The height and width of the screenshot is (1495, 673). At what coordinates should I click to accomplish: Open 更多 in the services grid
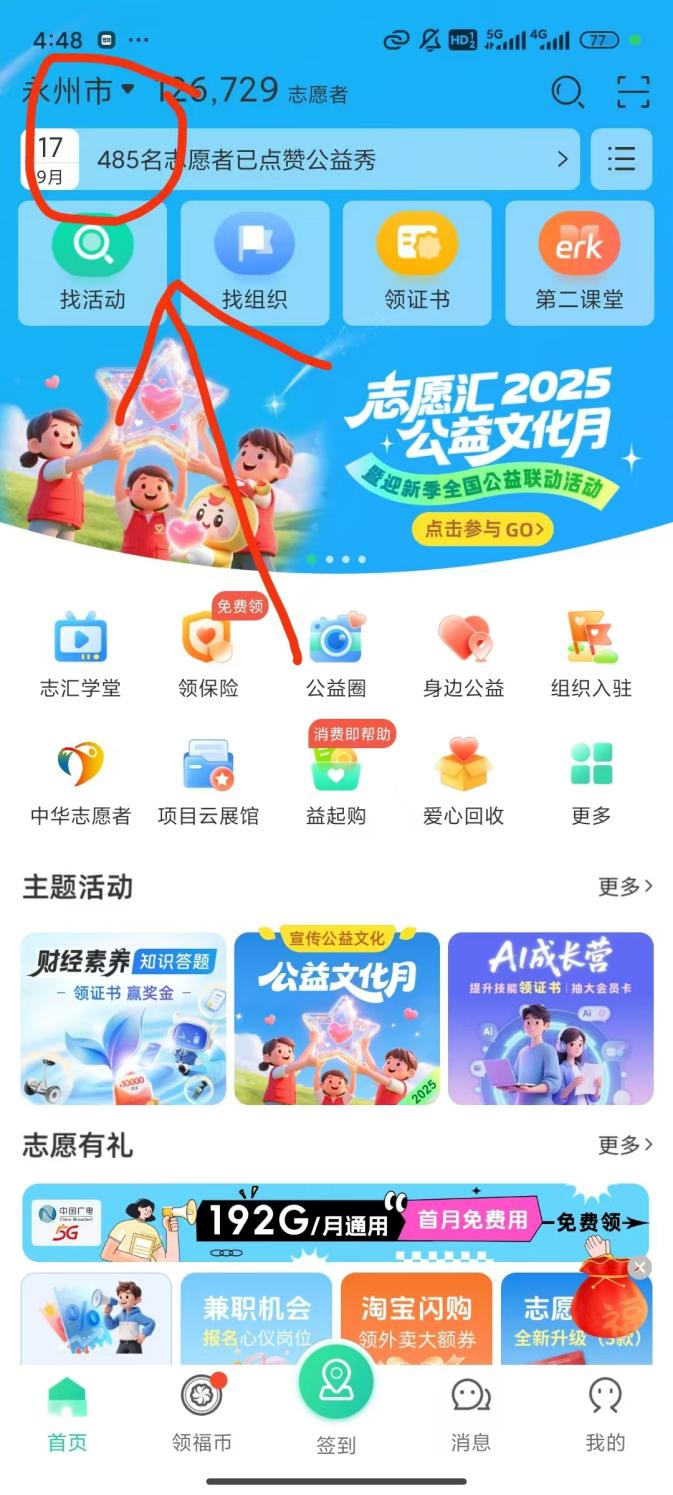click(591, 783)
